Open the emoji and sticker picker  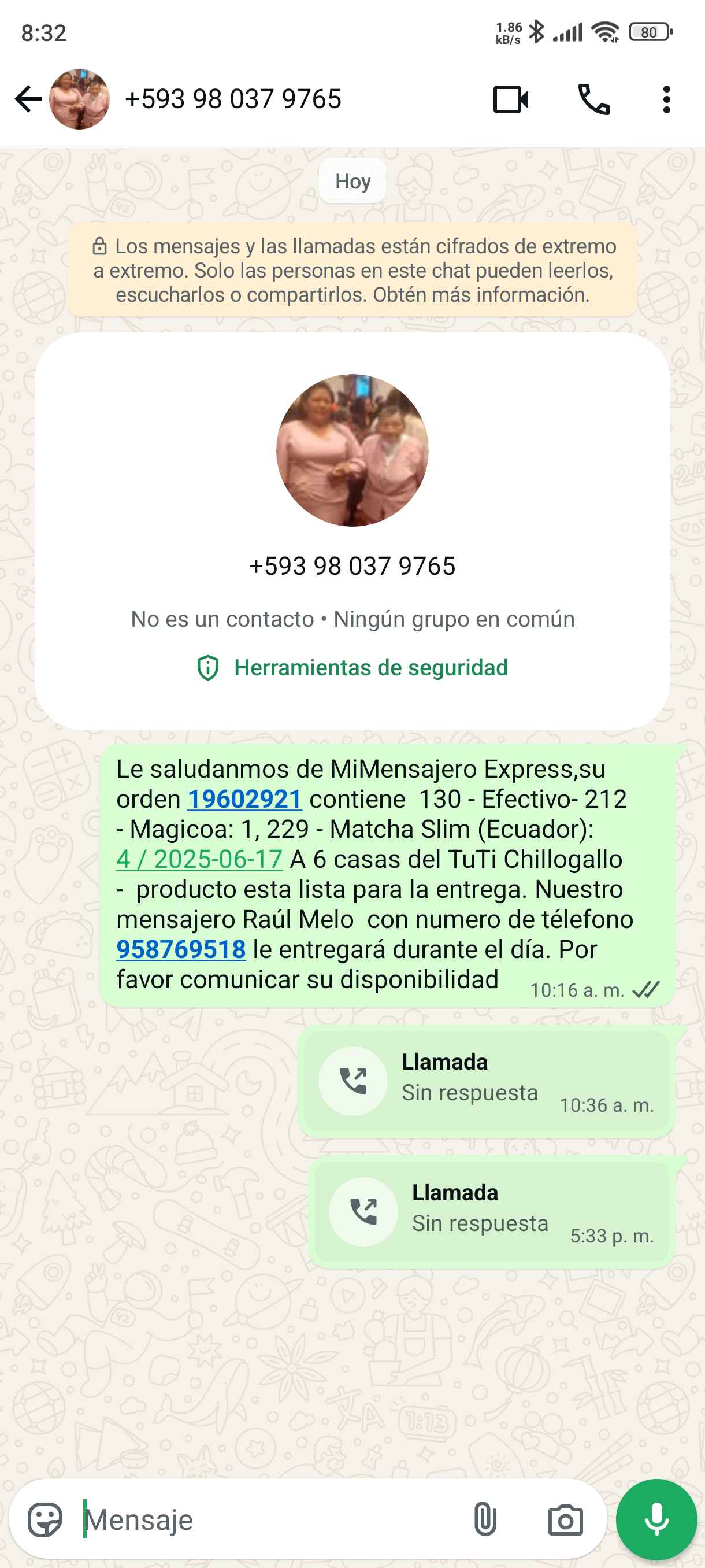click(45, 1520)
